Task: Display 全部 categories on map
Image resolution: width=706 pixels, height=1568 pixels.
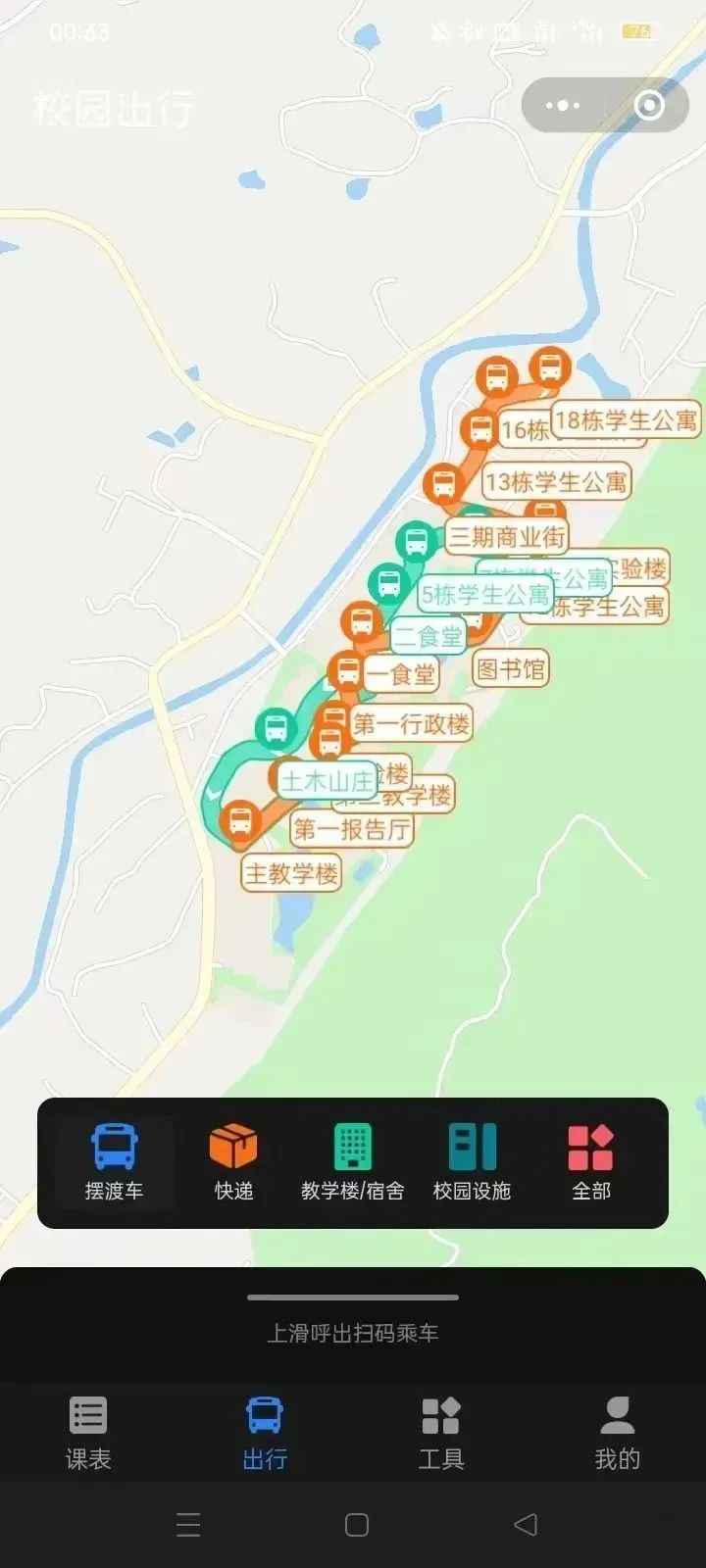Action: point(590,1162)
